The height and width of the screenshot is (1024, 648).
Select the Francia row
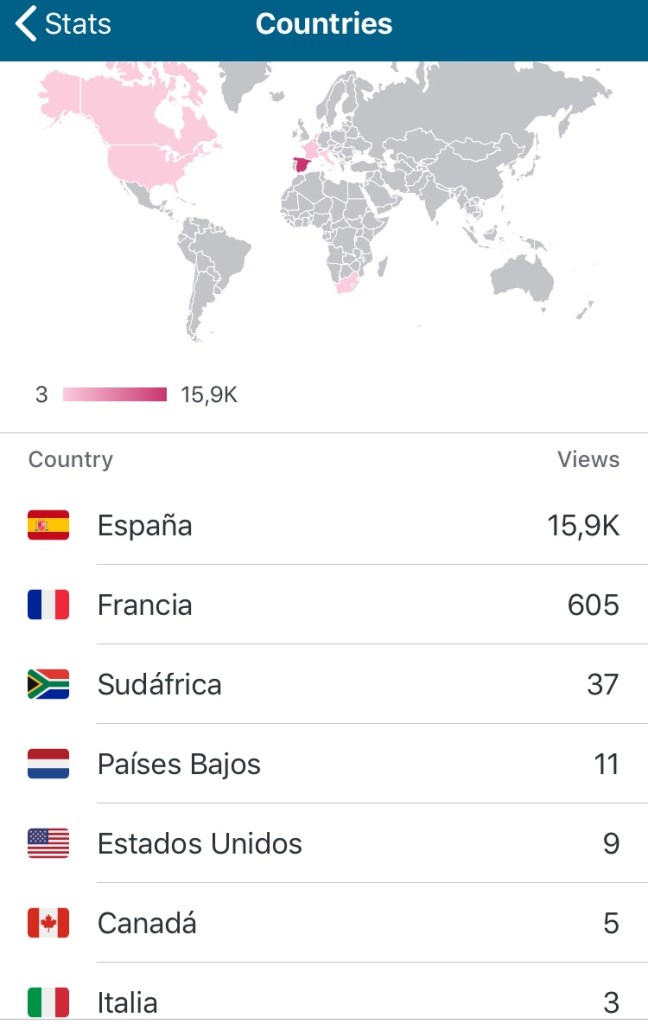(324, 605)
